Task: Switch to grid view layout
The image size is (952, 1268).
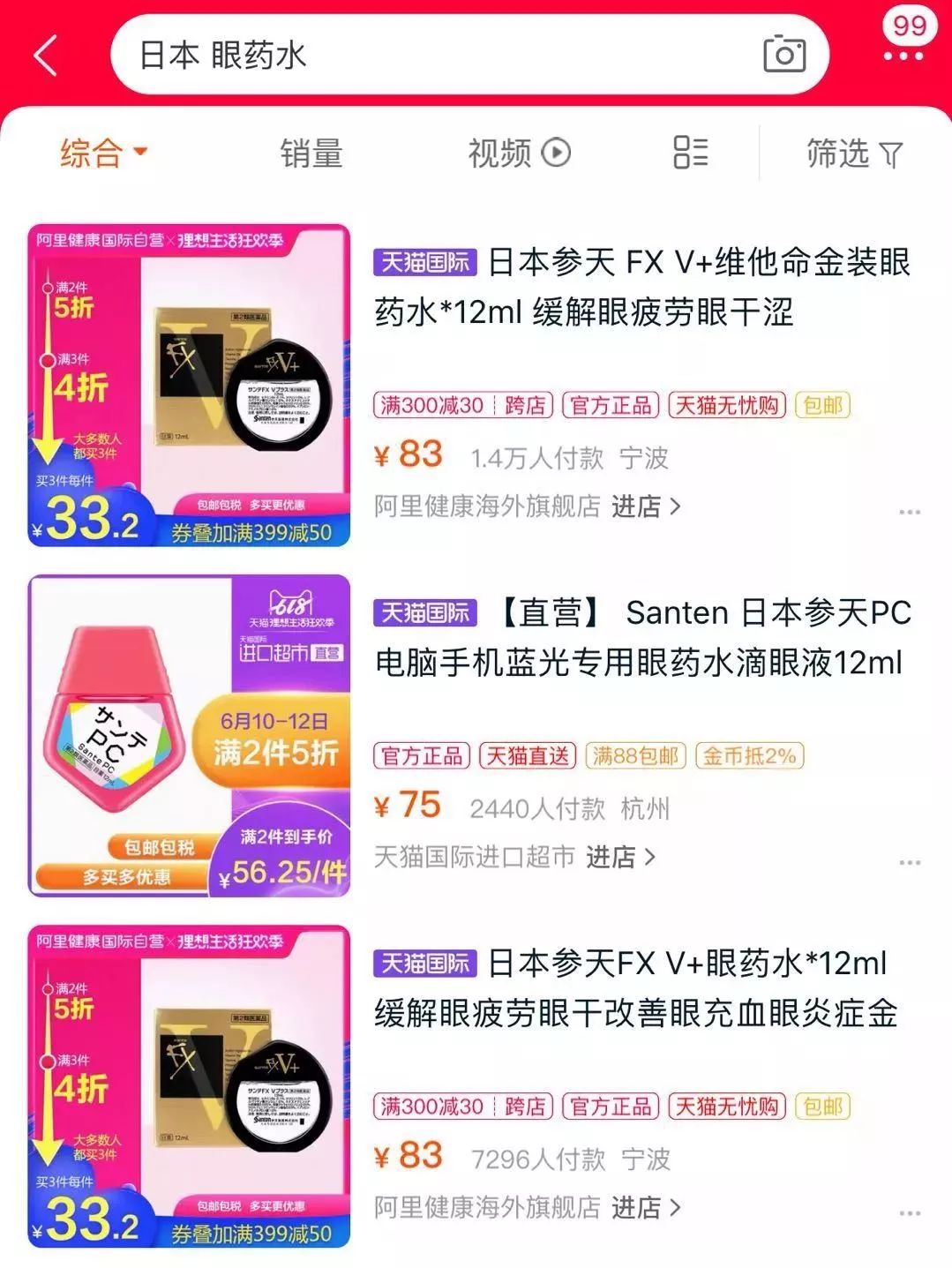Action: click(x=690, y=153)
